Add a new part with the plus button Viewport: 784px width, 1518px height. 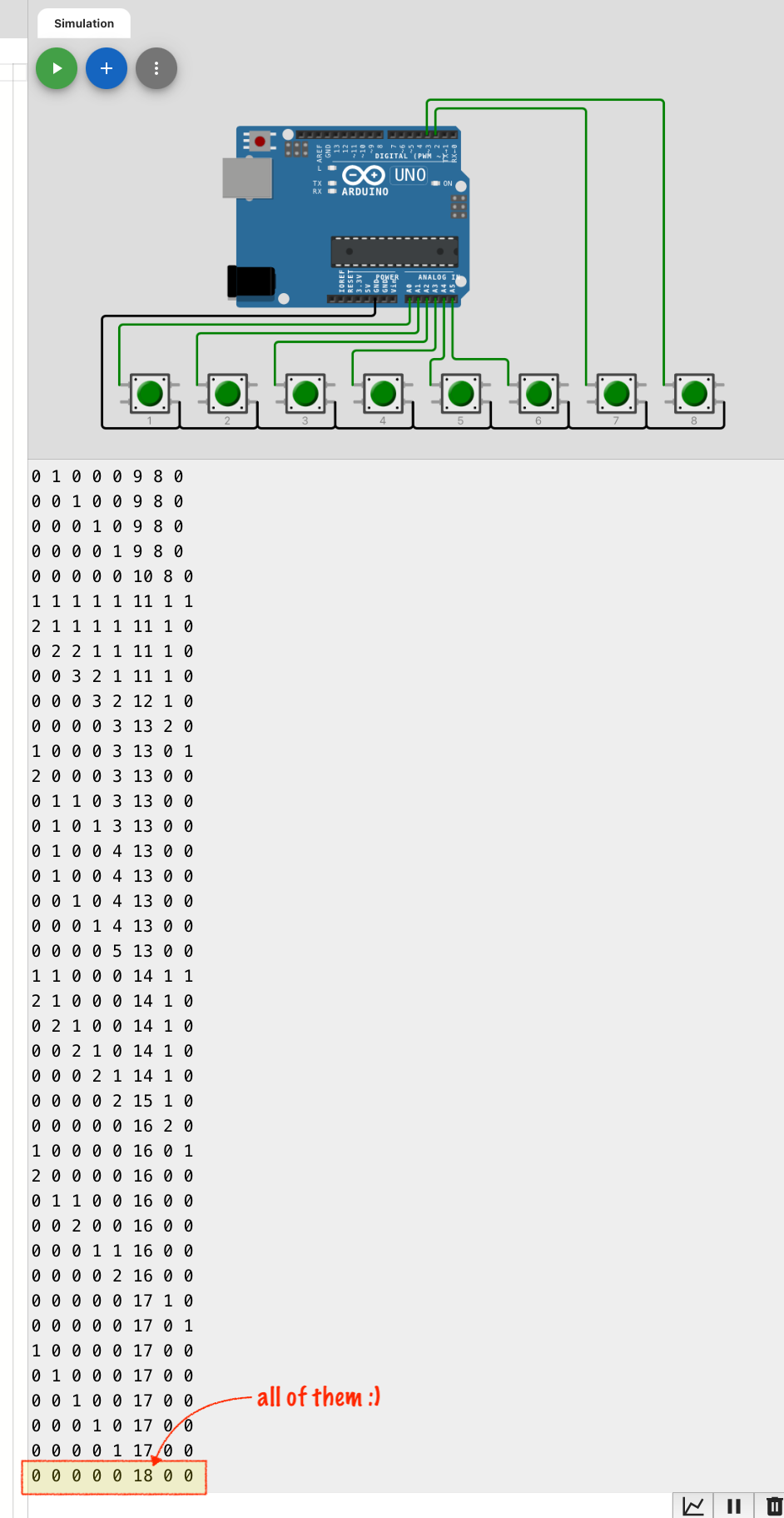107,68
